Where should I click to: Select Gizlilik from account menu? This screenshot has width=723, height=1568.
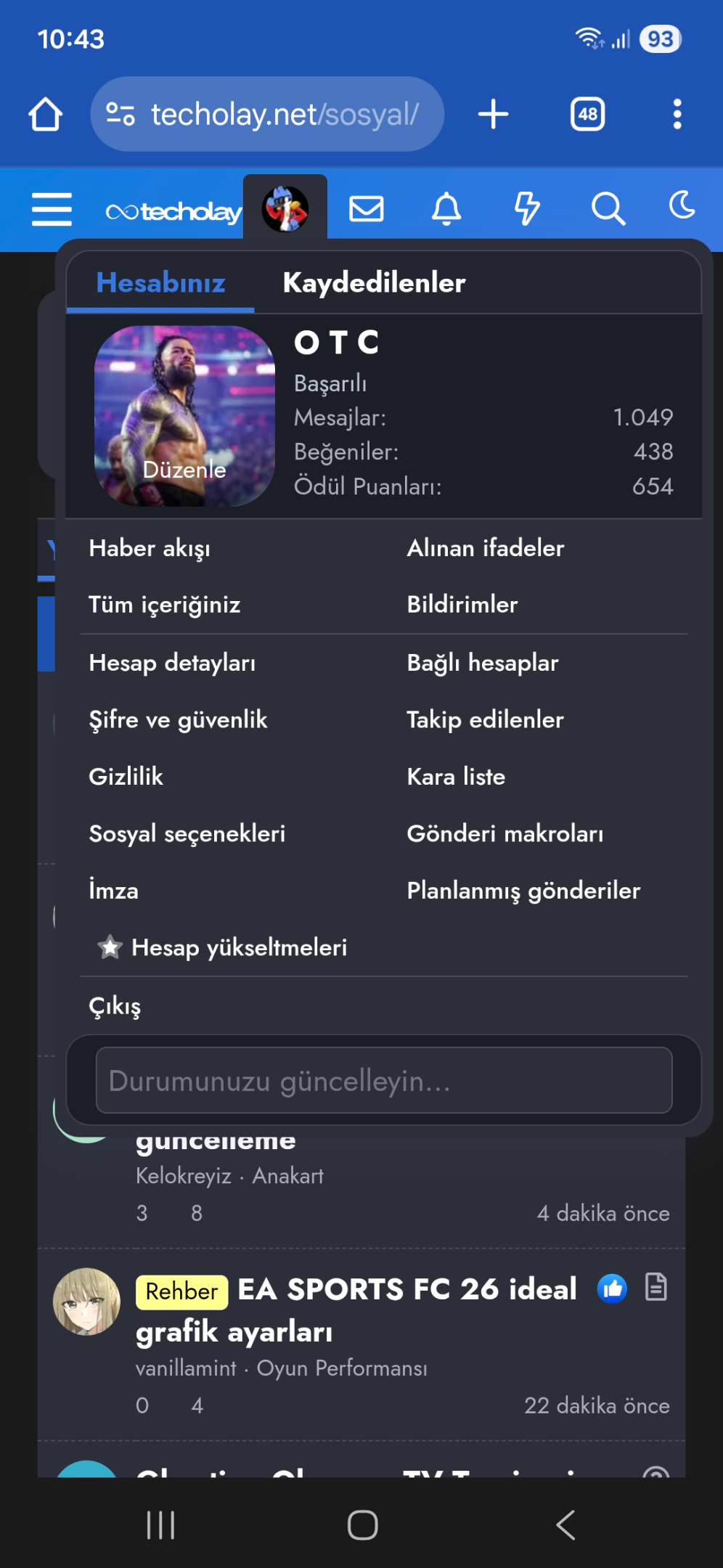[126, 777]
